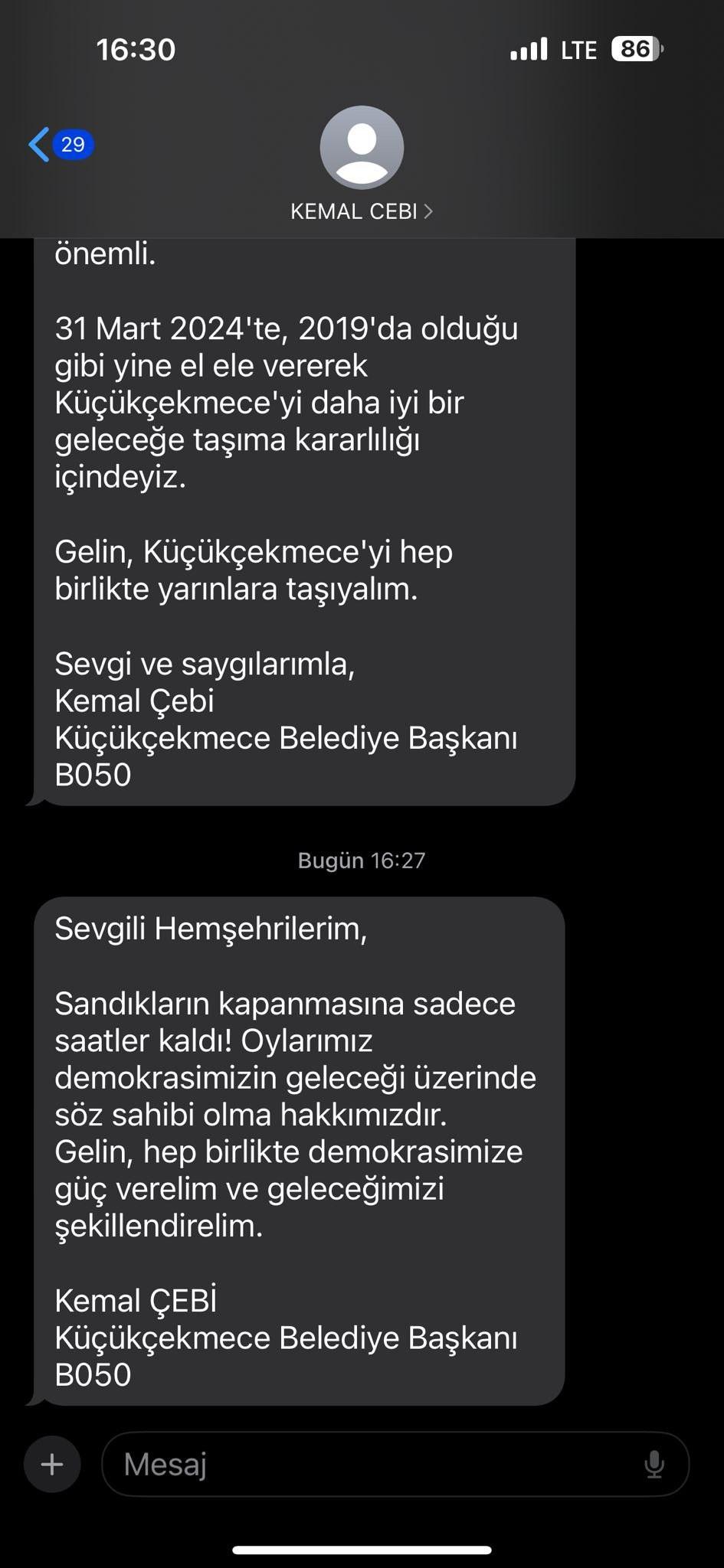Start voice dictation with the microphone
The image size is (724, 1568).
tap(654, 1464)
